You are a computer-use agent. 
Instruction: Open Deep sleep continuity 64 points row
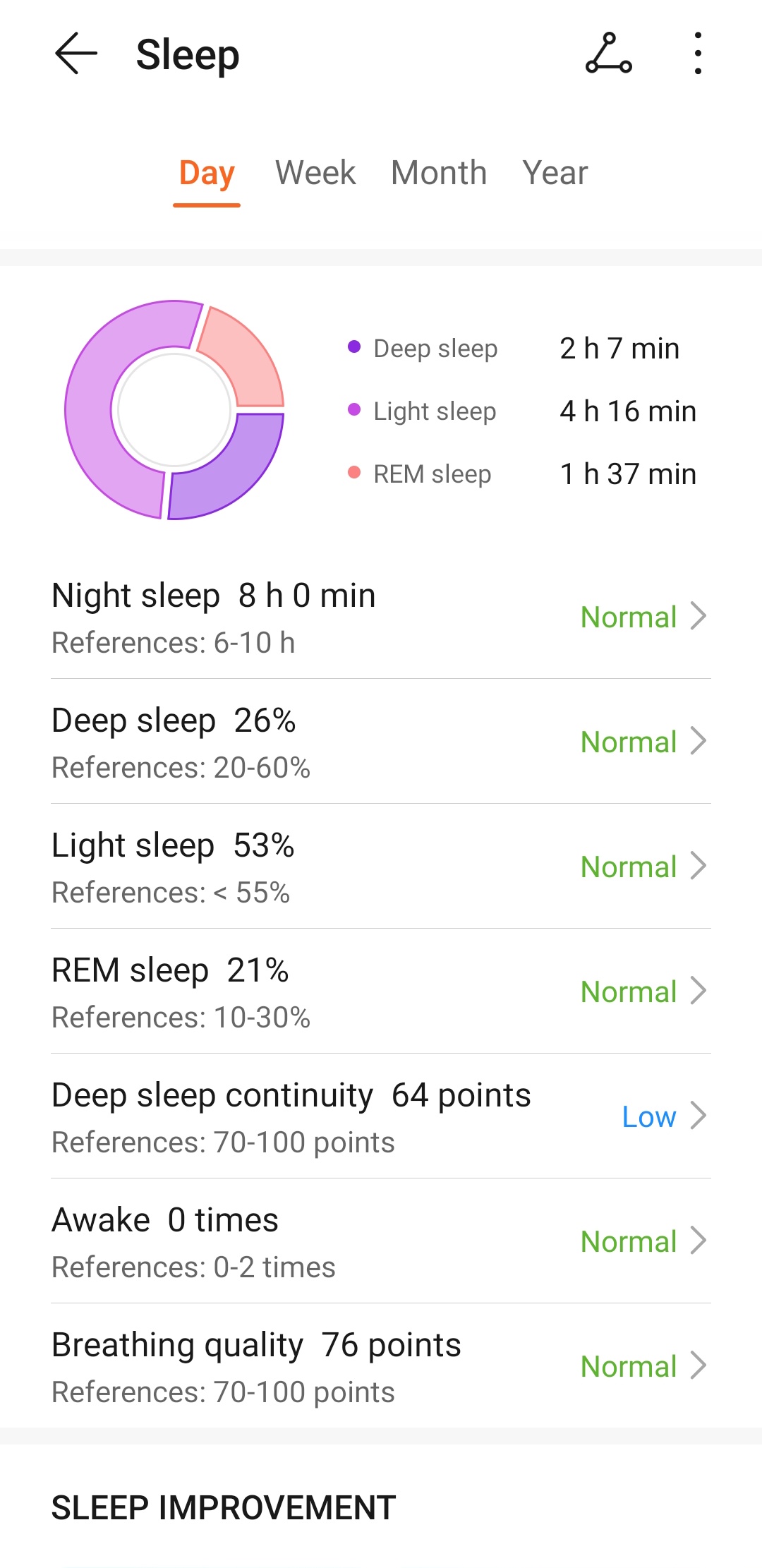click(x=381, y=1116)
